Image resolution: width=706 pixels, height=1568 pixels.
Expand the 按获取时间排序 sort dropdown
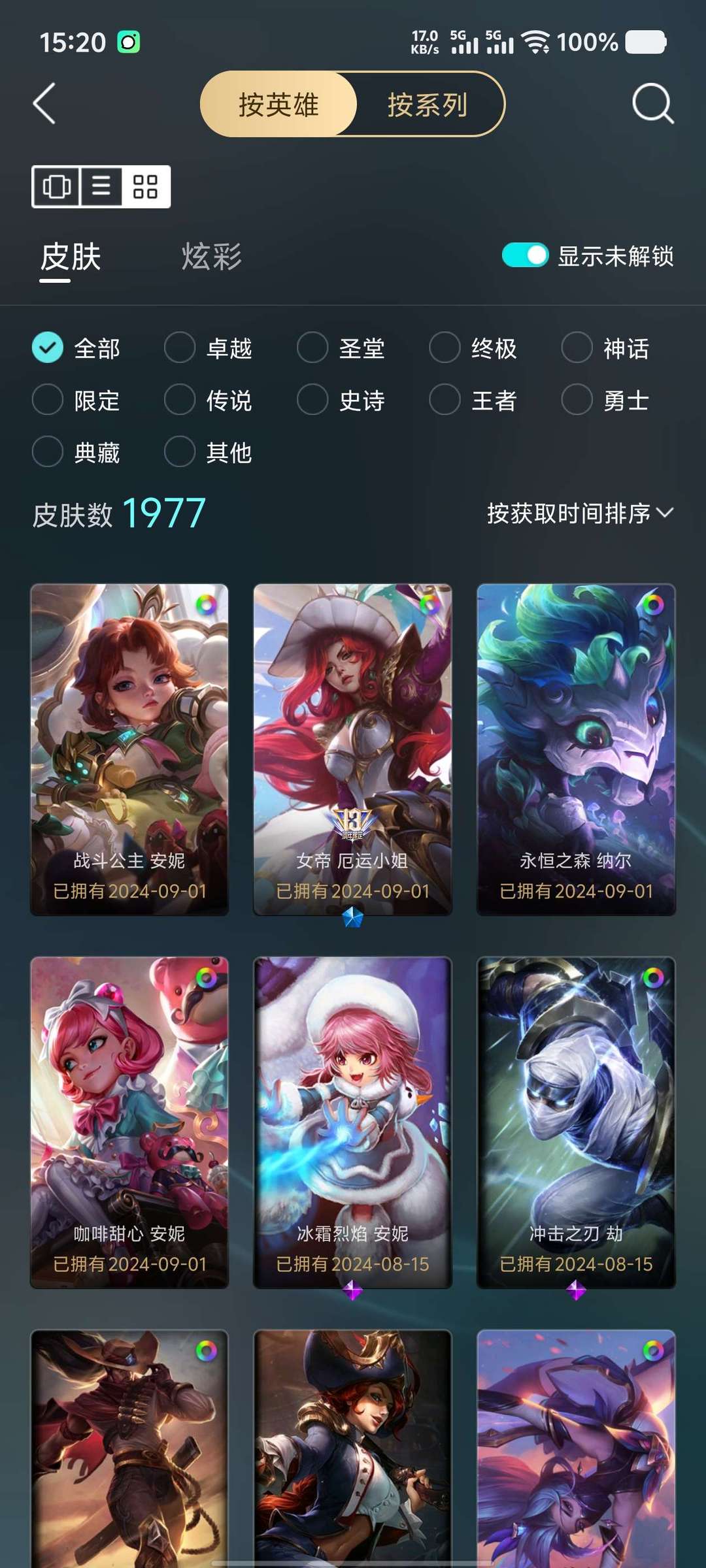click(580, 513)
